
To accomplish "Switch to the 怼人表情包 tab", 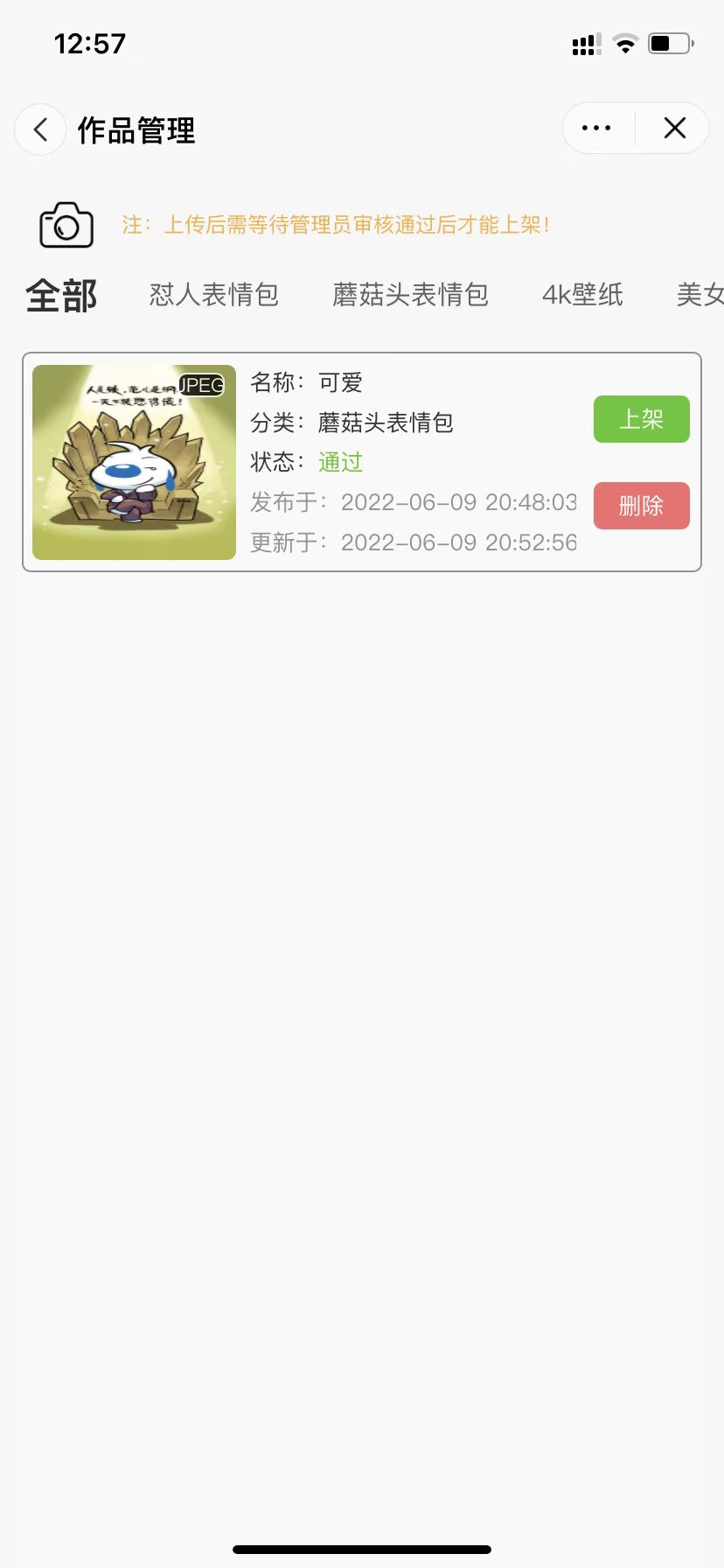I will (213, 295).
